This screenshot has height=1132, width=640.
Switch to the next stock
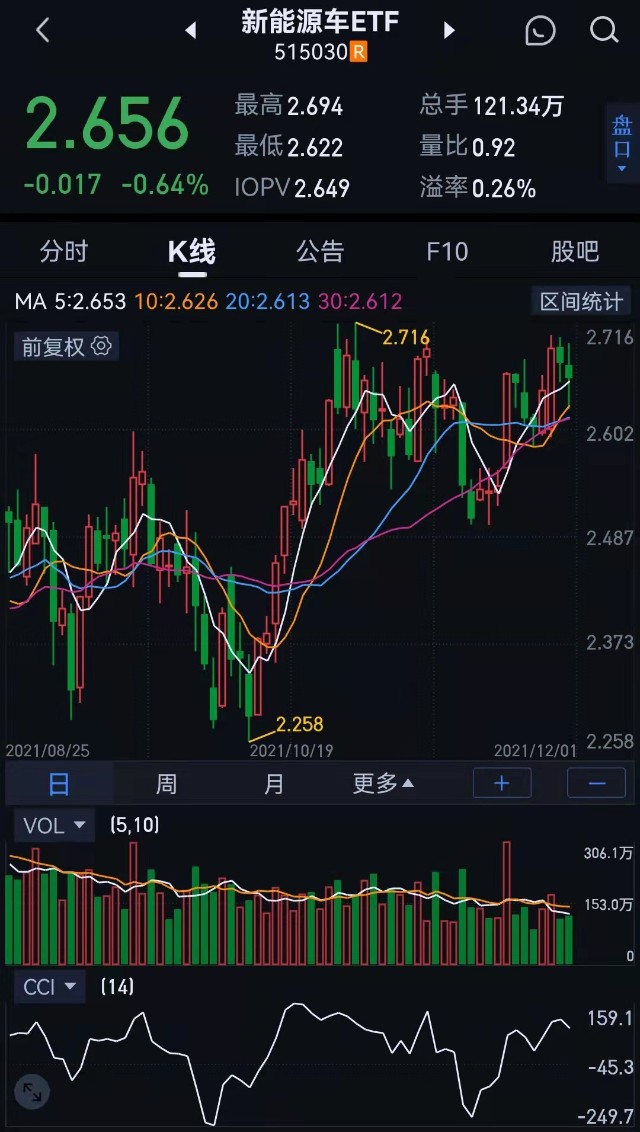coord(449,31)
